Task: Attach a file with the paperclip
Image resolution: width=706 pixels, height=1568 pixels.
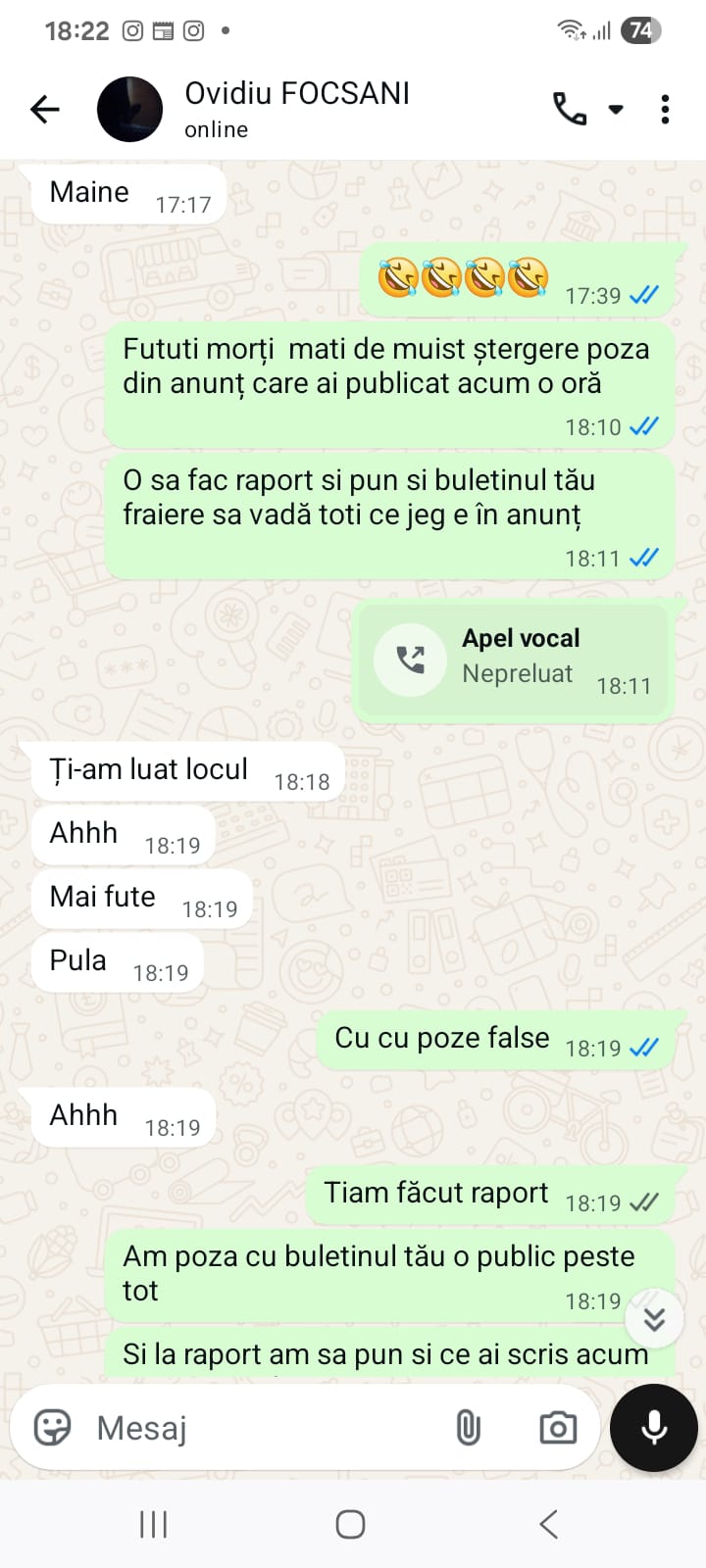Action: pyautogui.click(x=469, y=1428)
